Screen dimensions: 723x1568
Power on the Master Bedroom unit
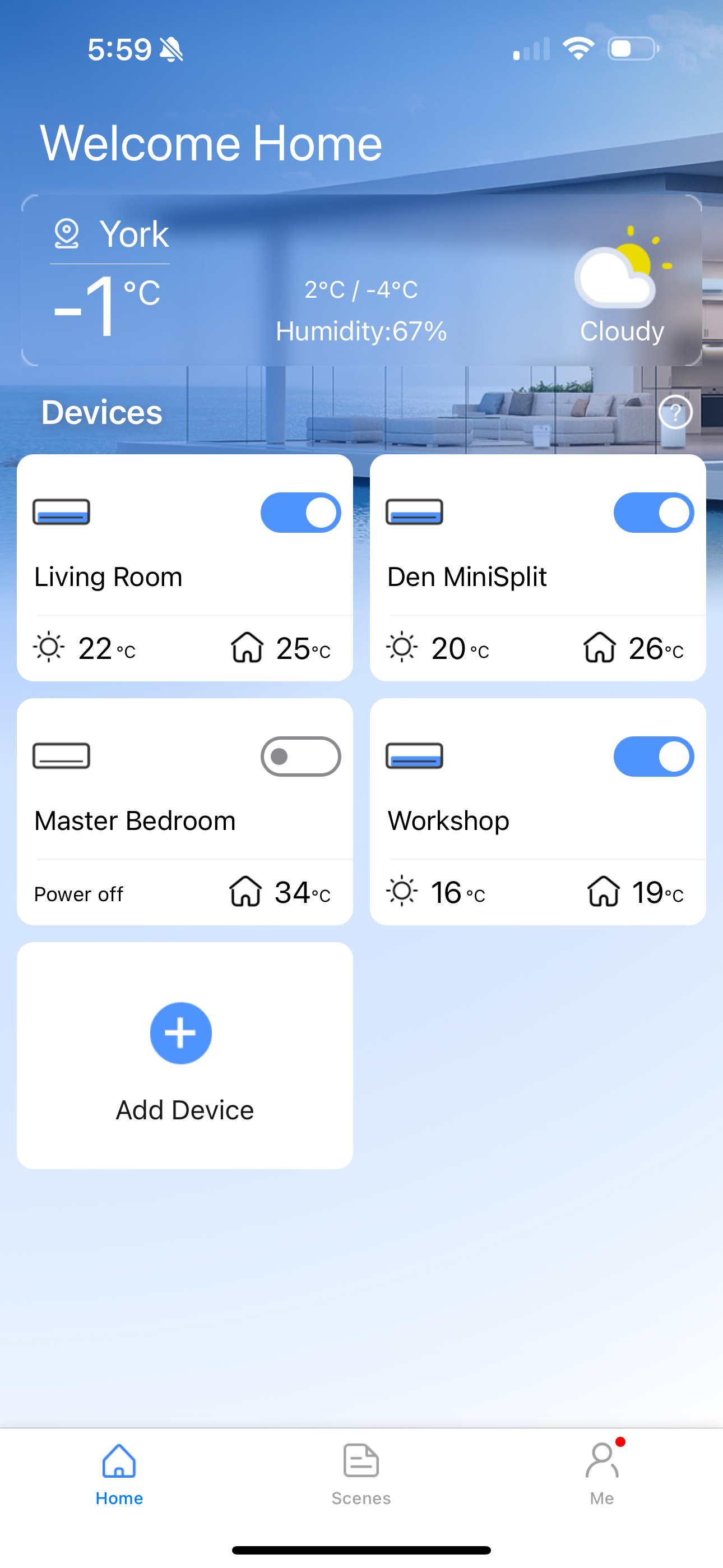(300, 756)
